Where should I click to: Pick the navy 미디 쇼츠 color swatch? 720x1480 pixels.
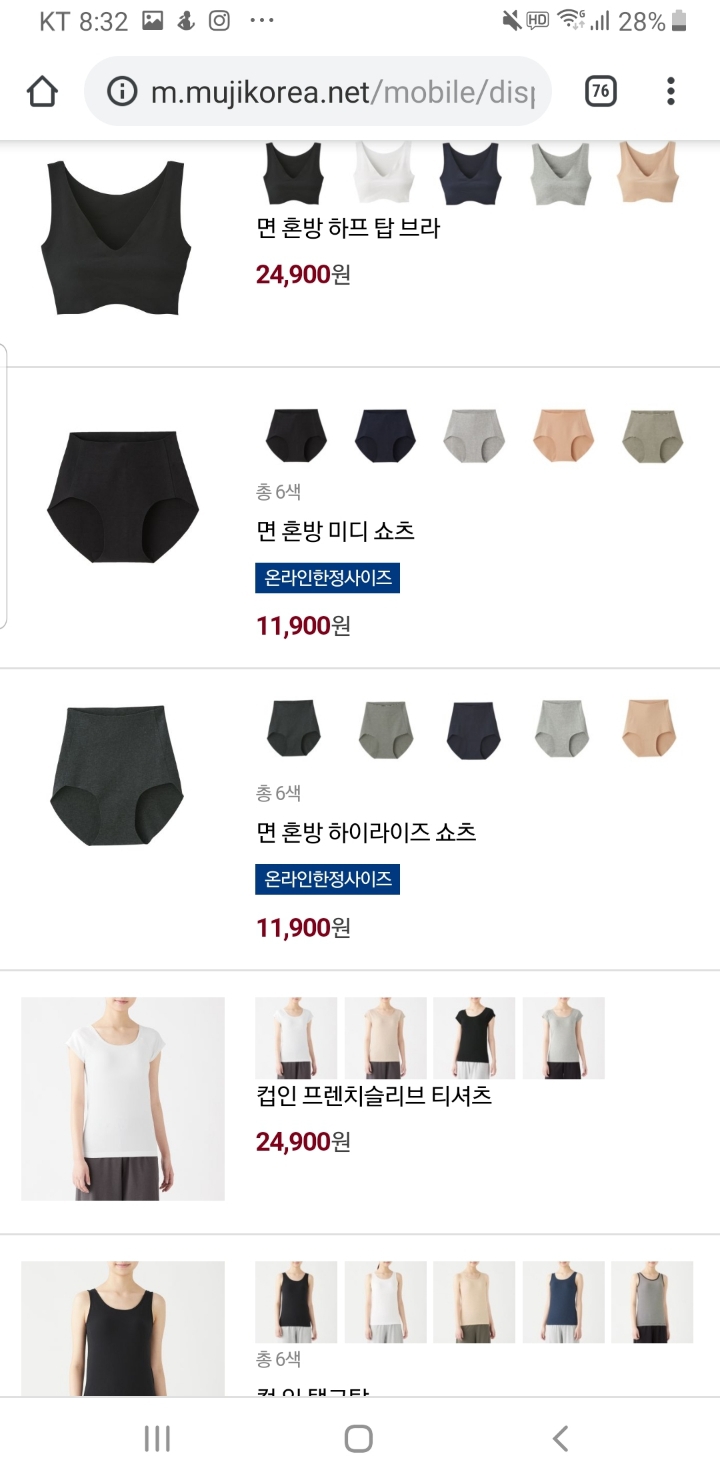click(x=385, y=436)
